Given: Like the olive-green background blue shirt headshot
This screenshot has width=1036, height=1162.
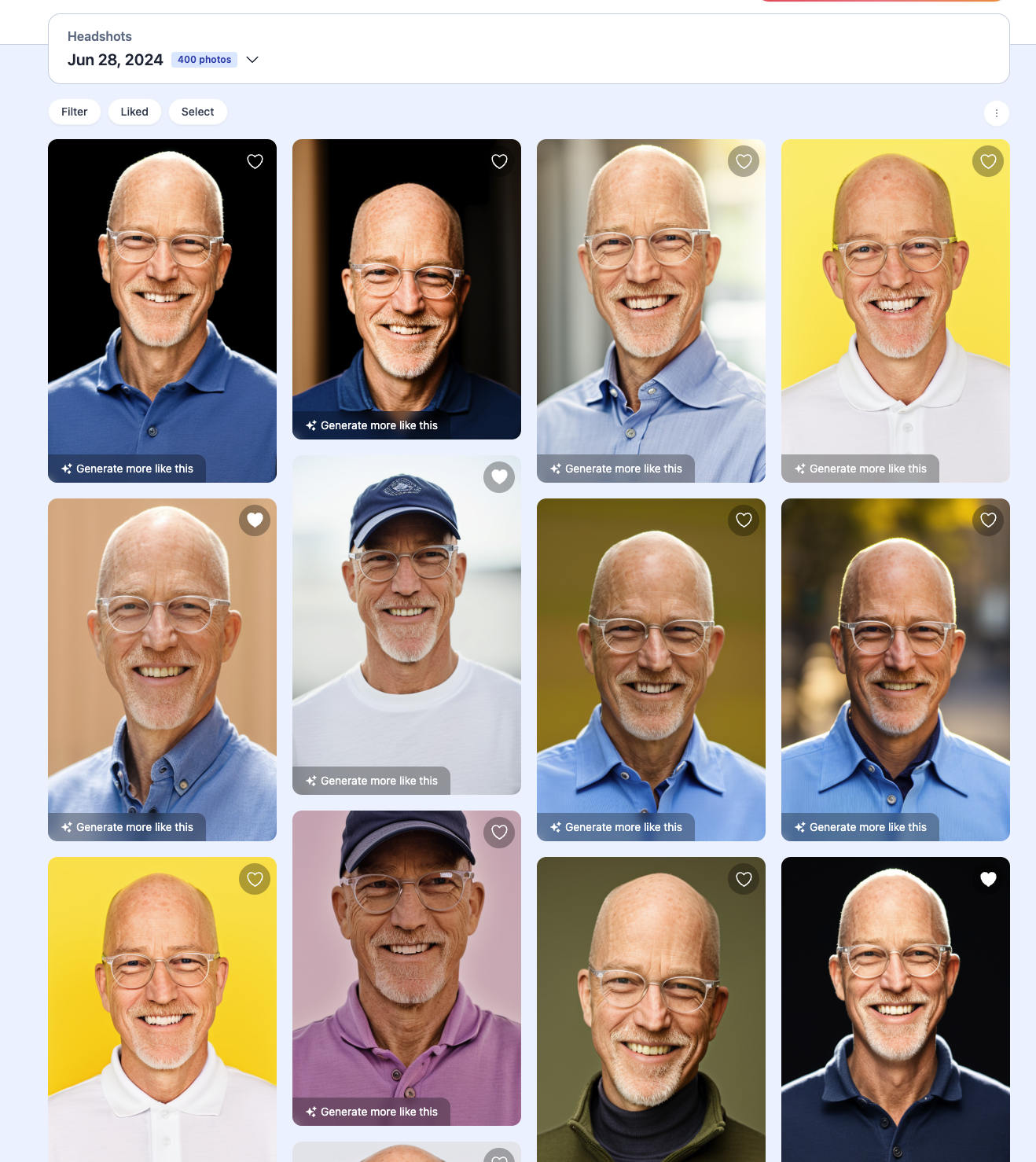Looking at the screenshot, I should pyautogui.click(x=743, y=520).
